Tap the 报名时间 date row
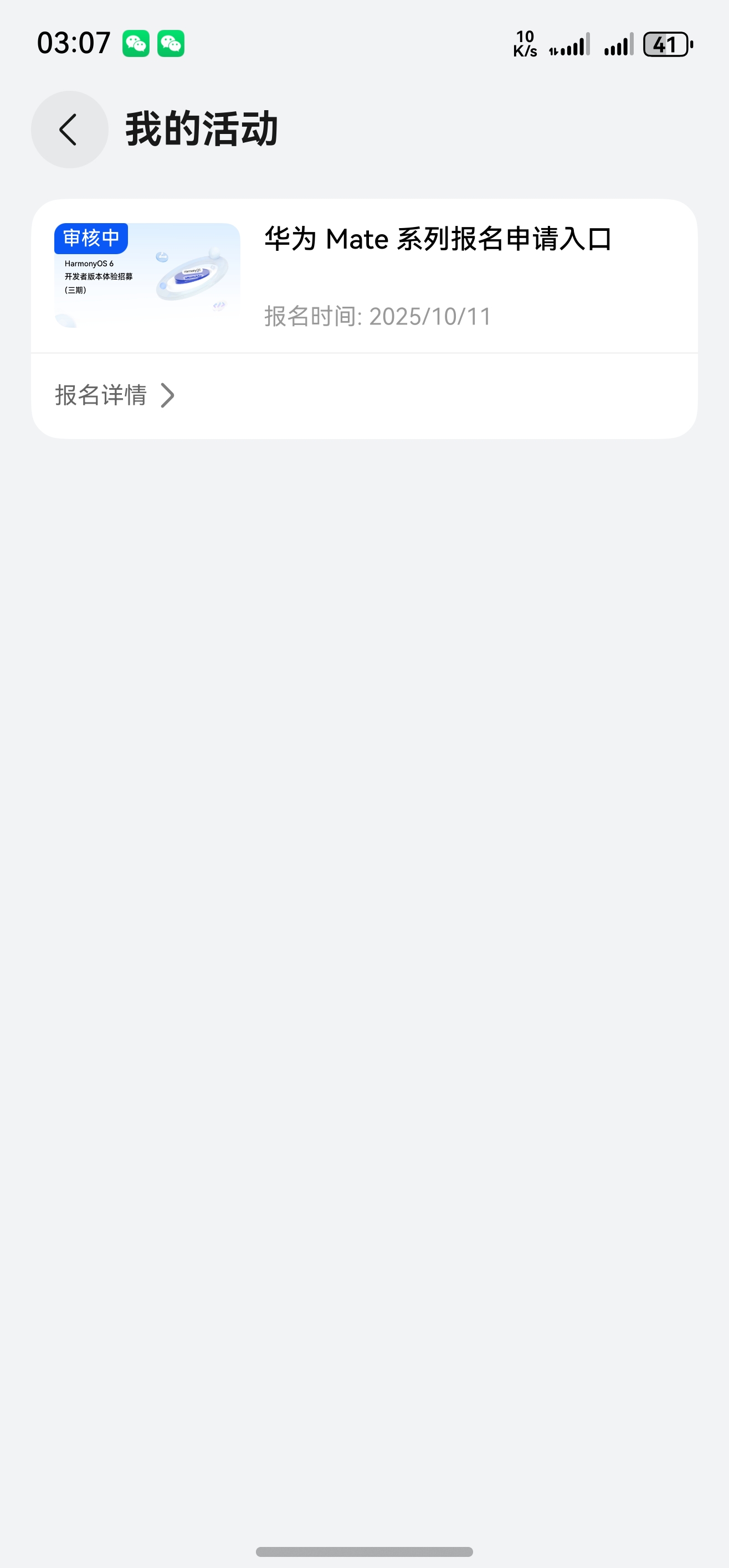 tap(377, 316)
